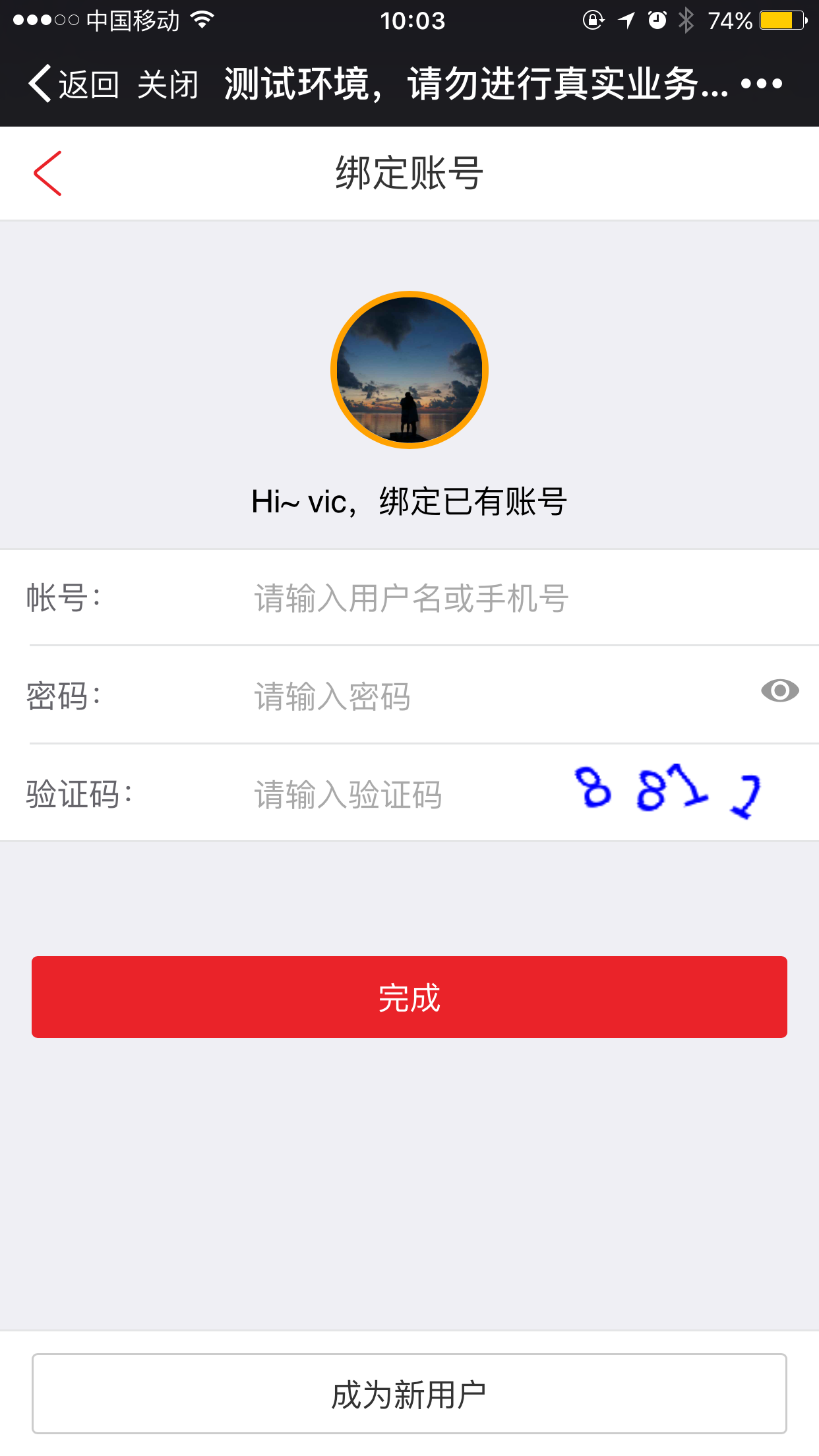The image size is (819, 1456).
Task: Refresh the blue captcha image
Action: point(669,791)
